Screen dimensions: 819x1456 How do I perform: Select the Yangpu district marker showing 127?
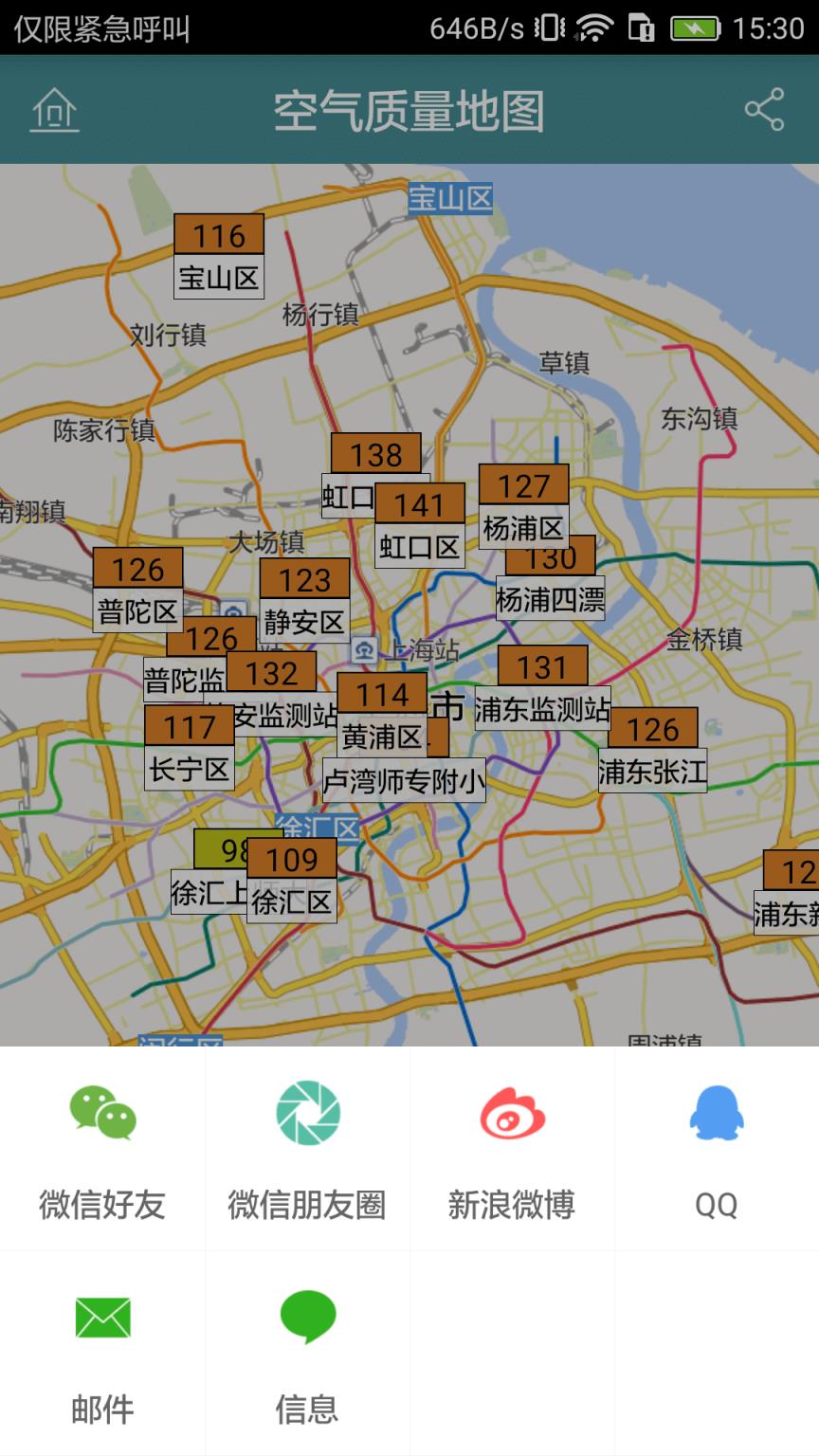522,485
